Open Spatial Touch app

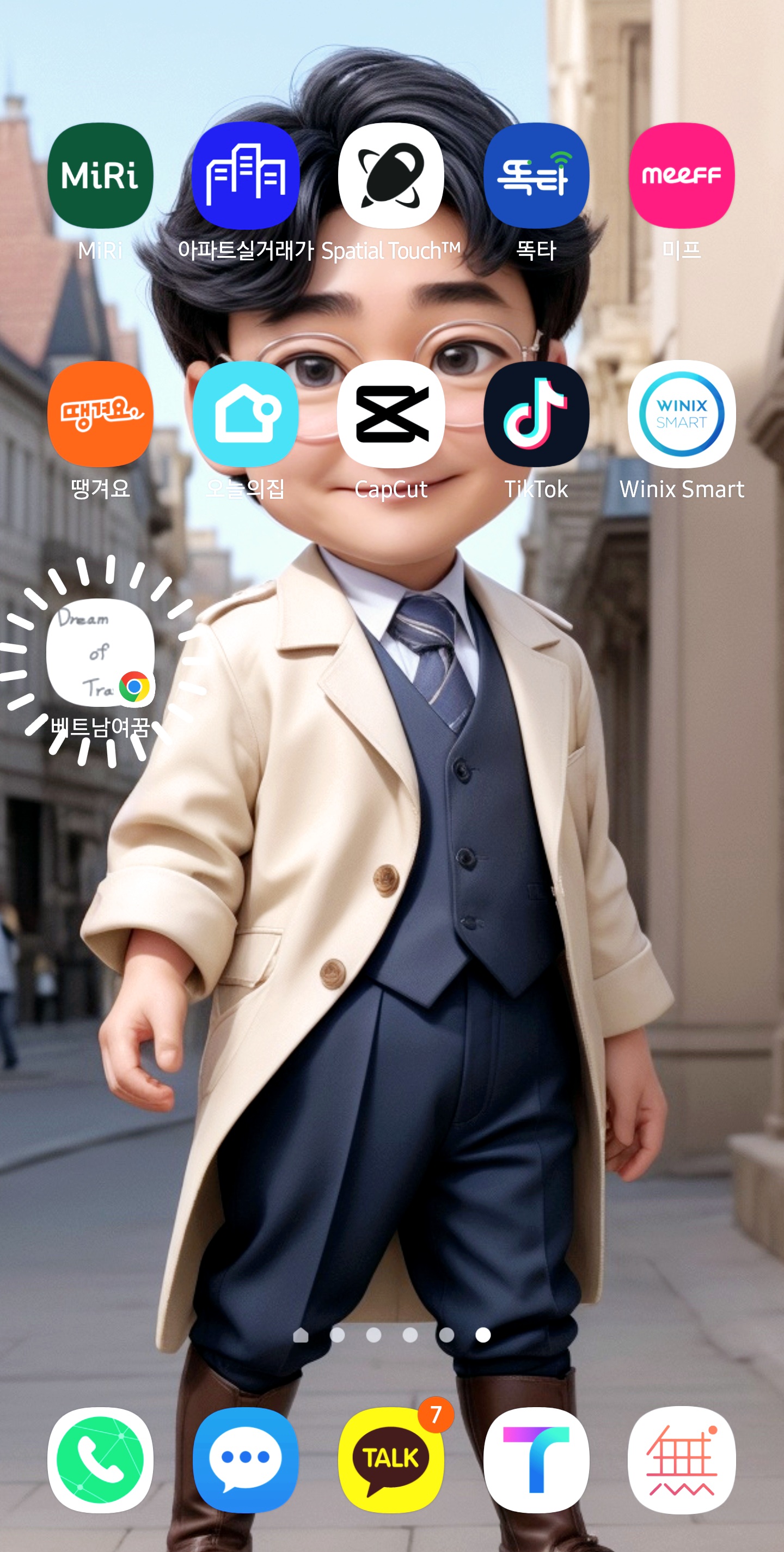point(391,175)
